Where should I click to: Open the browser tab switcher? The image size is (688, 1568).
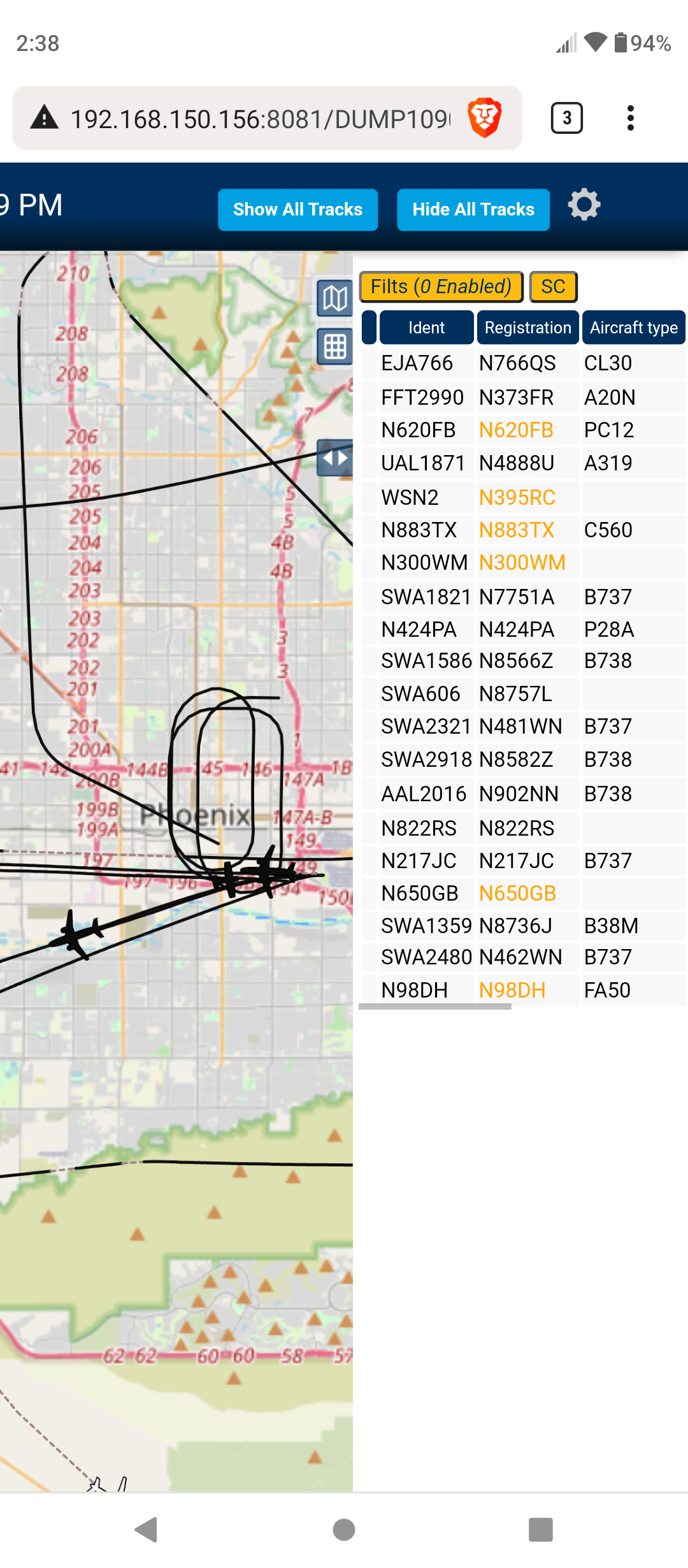567,118
